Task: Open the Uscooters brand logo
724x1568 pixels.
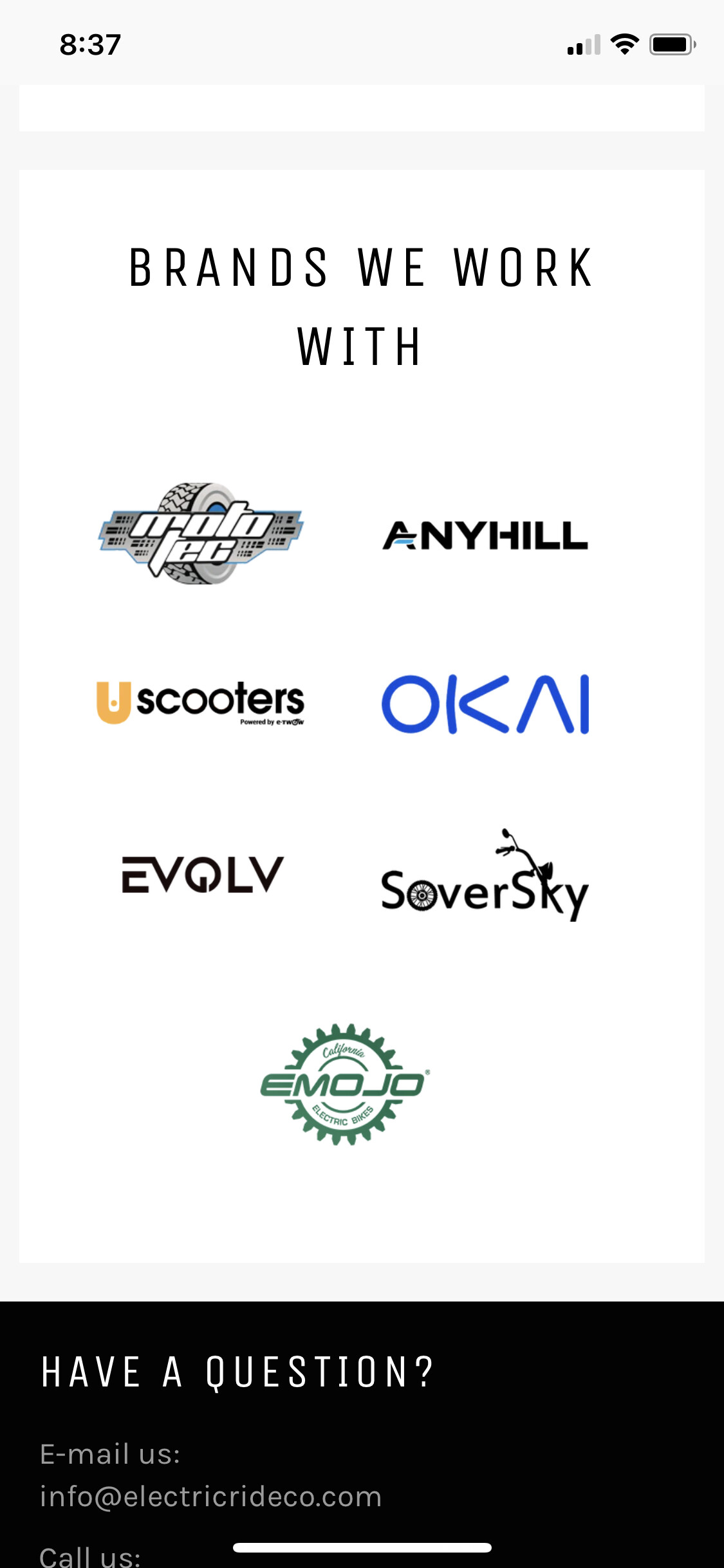Action: (x=200, y=703)
